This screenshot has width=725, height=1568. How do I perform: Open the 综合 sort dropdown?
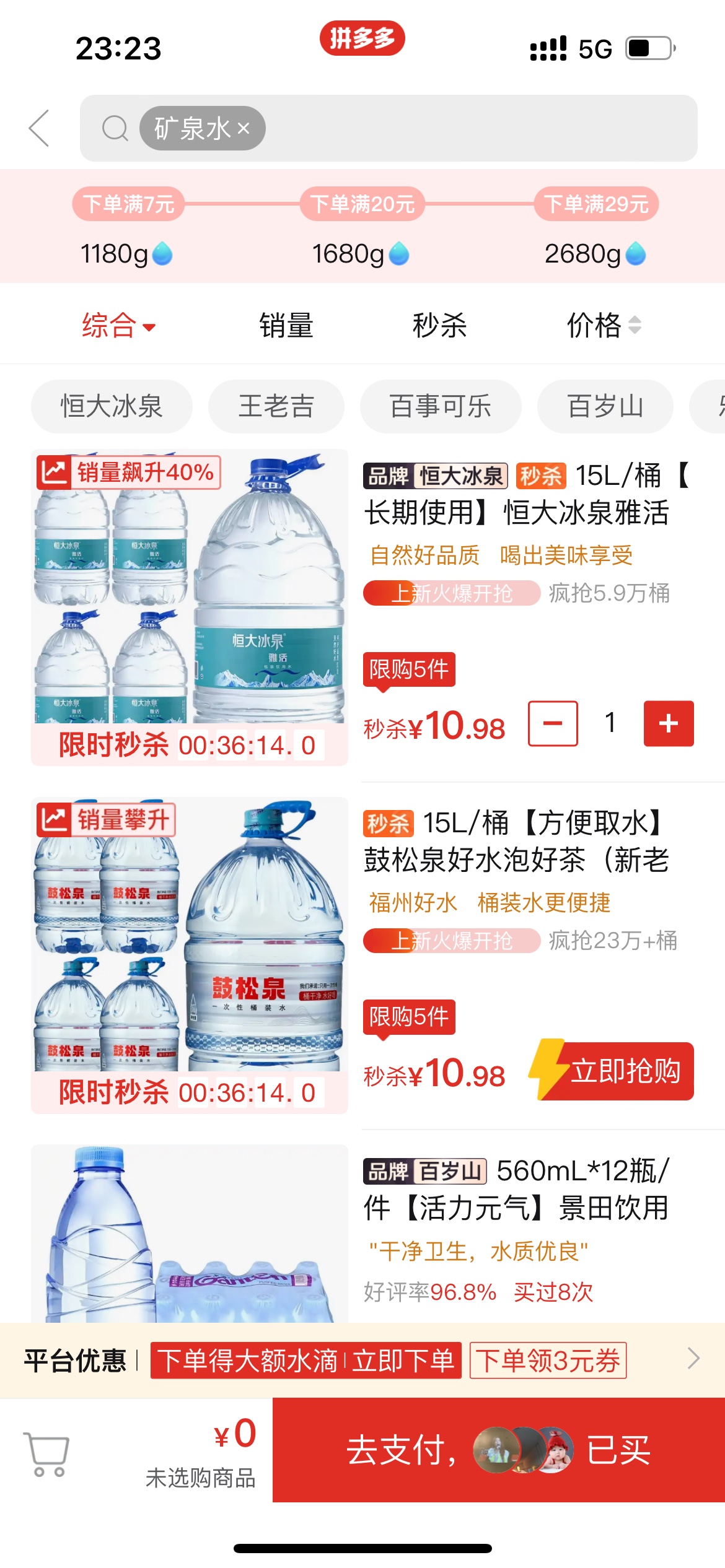click(118, 326)
